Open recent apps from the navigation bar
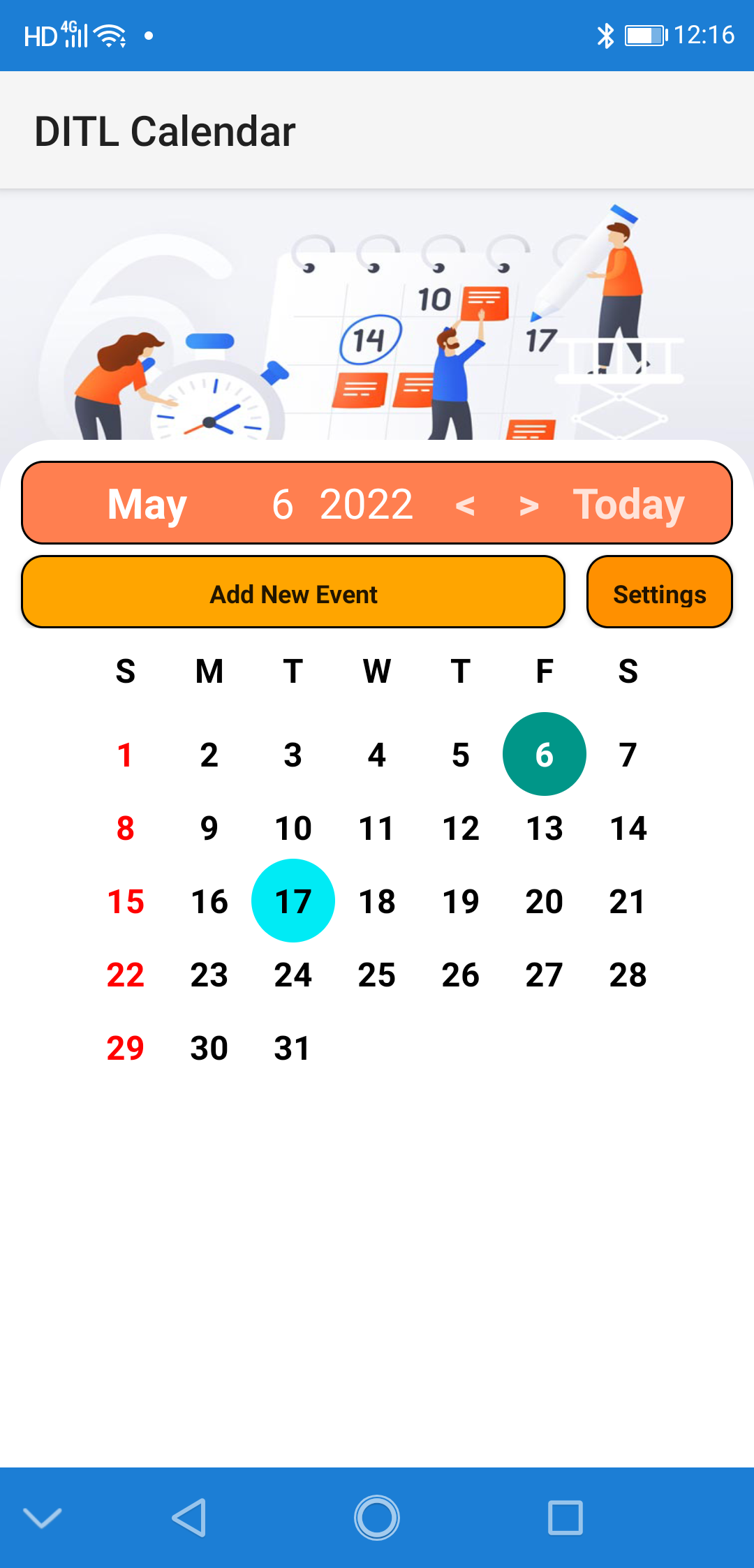 click(565, 1518)
